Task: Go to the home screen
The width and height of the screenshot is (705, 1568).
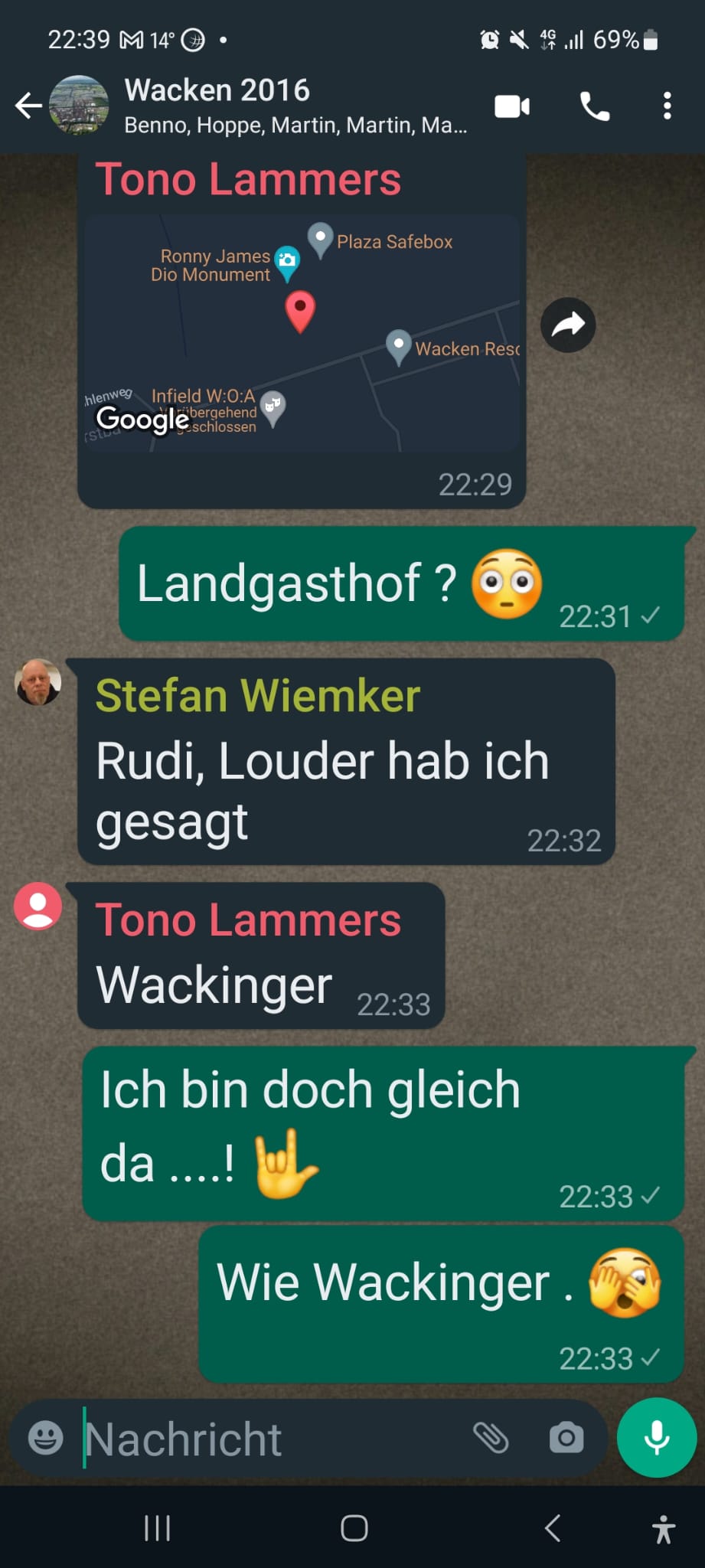Action: pos(354,1528)
